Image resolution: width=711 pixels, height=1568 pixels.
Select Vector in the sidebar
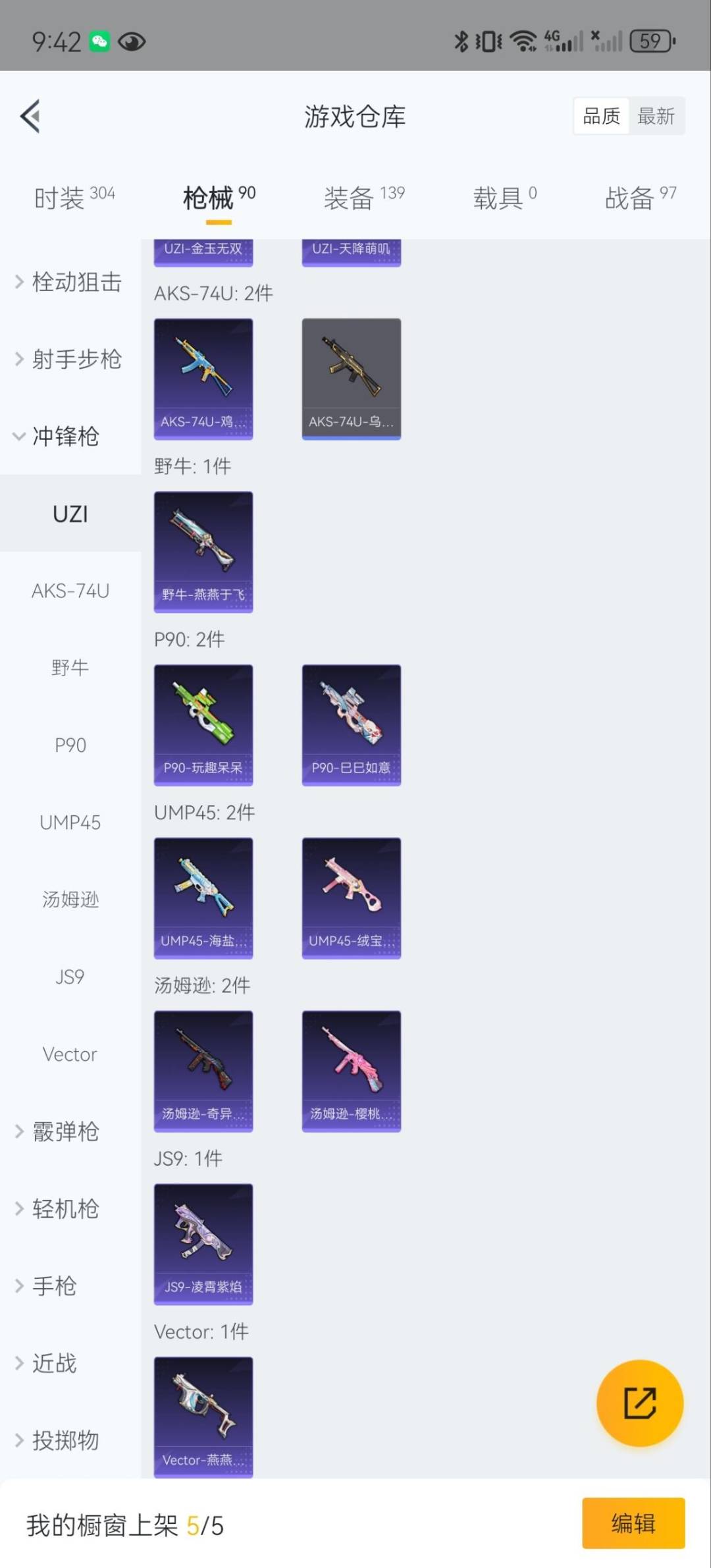click(x=70, y=1054)
